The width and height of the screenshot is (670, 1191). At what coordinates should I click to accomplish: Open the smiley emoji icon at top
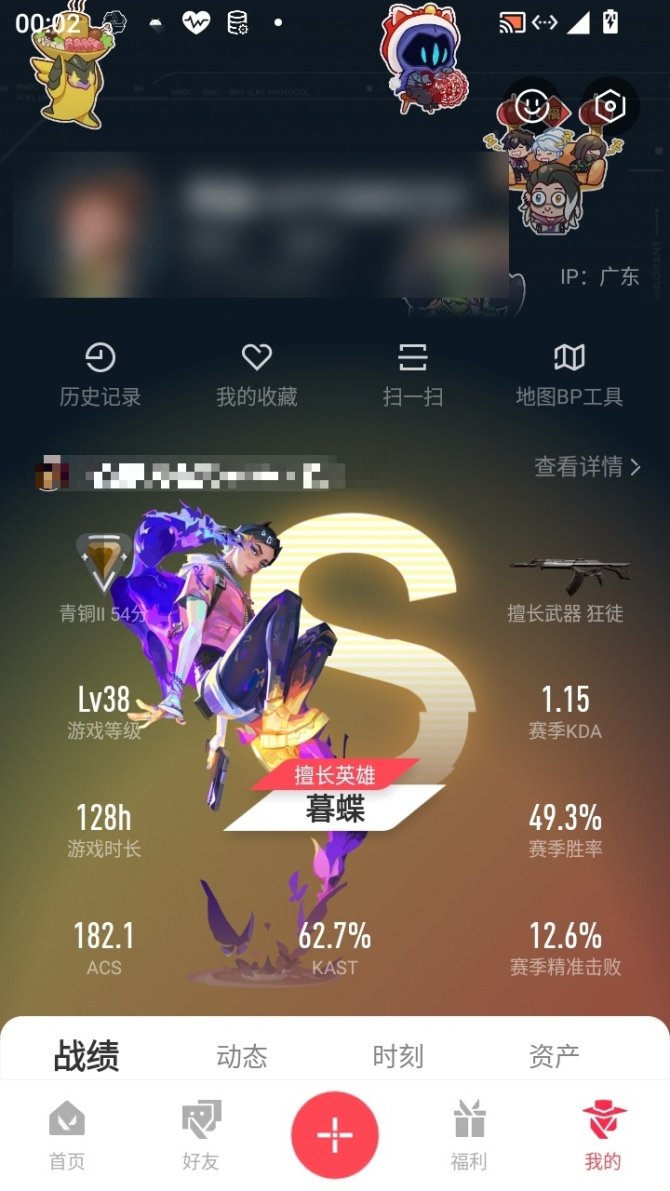[532, 106]
